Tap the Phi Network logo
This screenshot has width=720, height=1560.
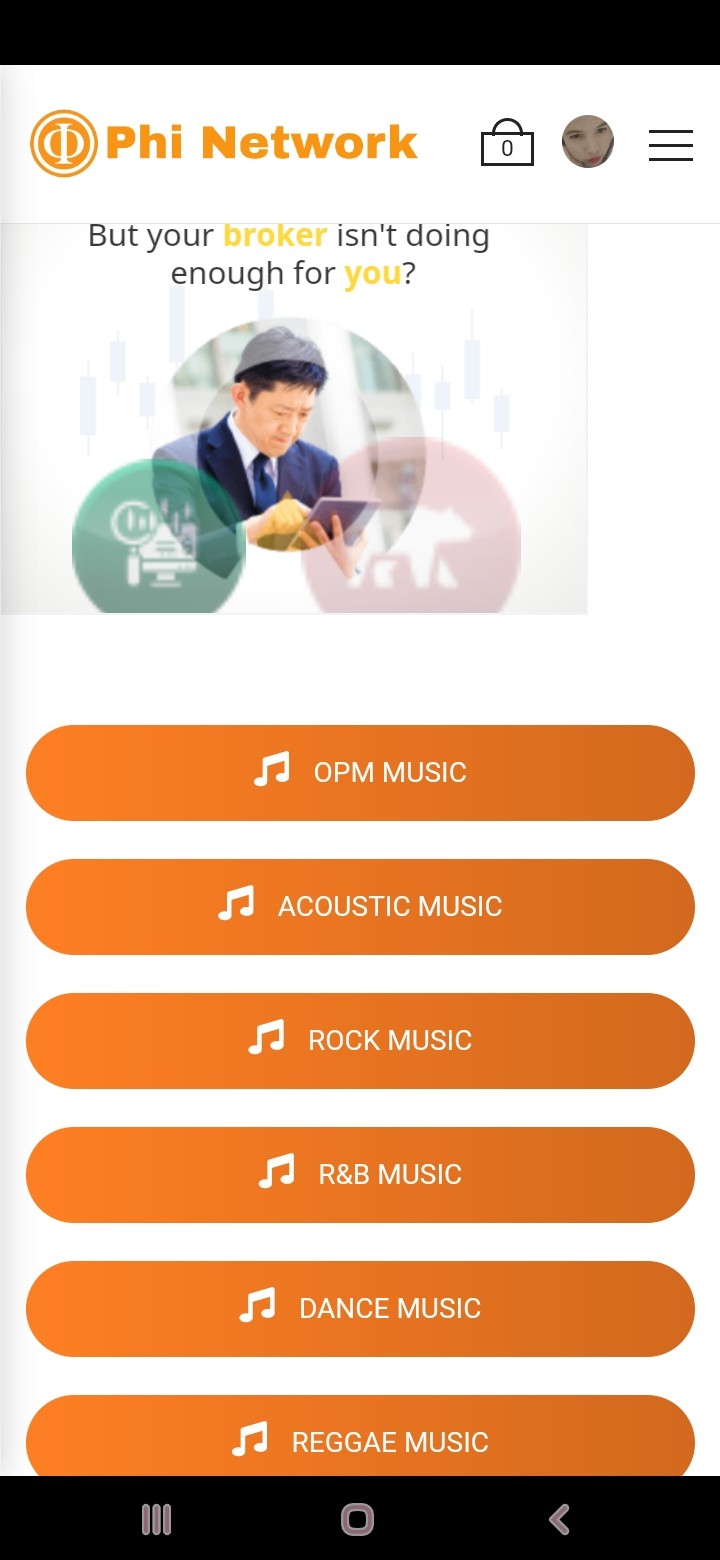point(224,143)
